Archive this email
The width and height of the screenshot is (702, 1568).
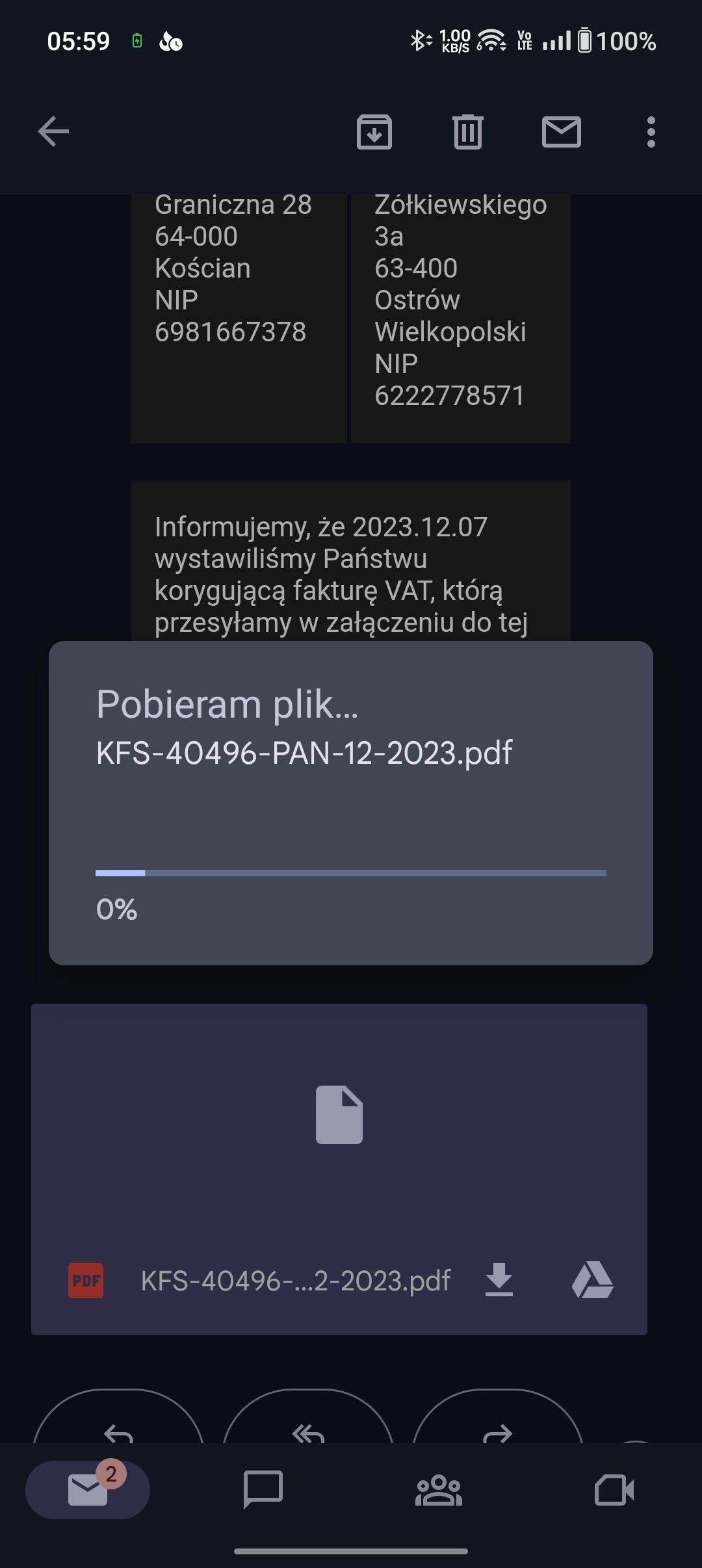coord(374,132)
